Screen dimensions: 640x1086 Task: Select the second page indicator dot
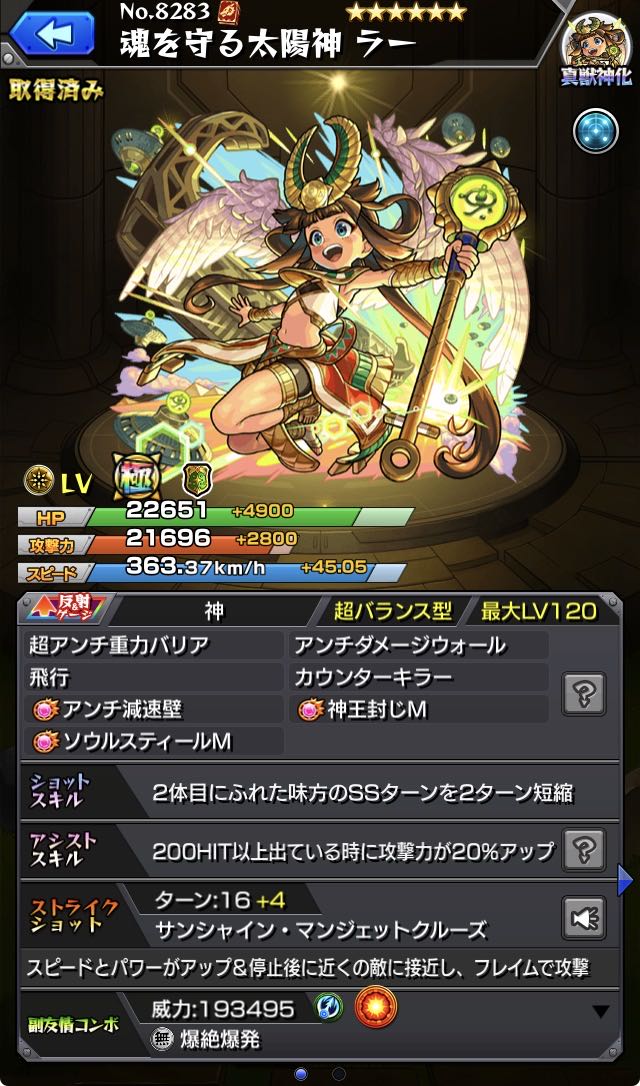(x=338, y=1074)
